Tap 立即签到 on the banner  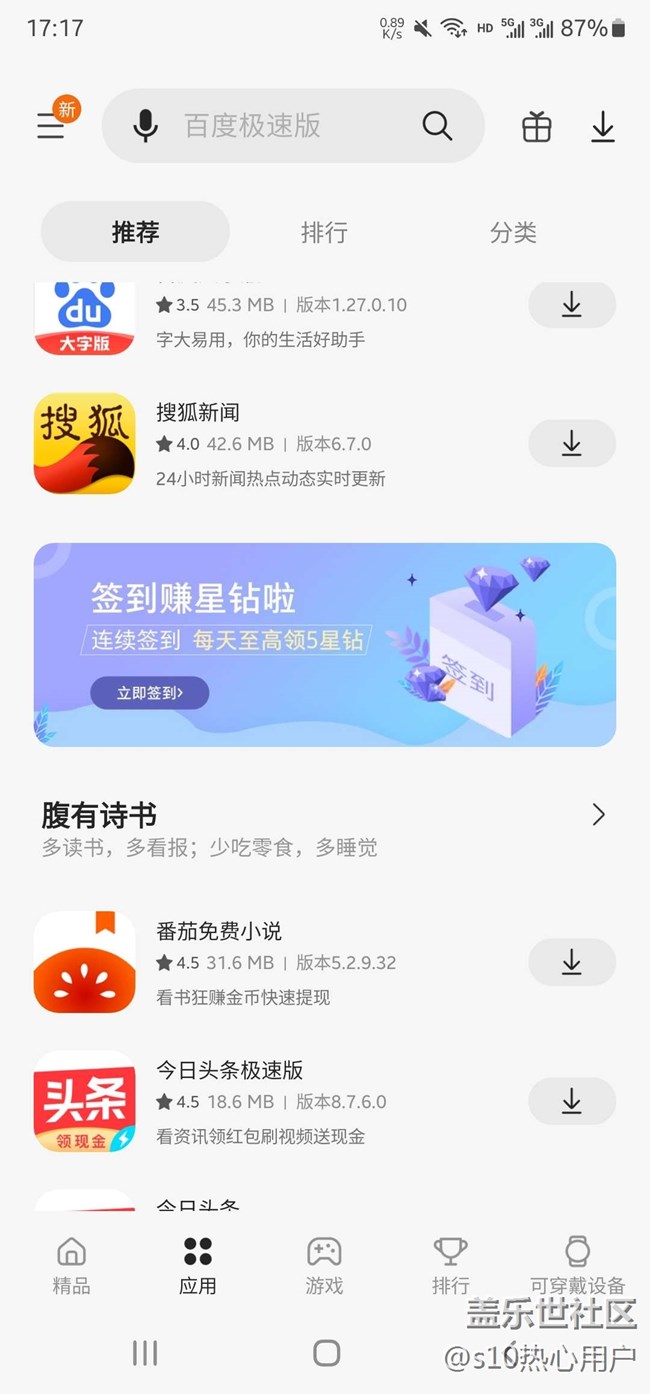tap(150, 692)
